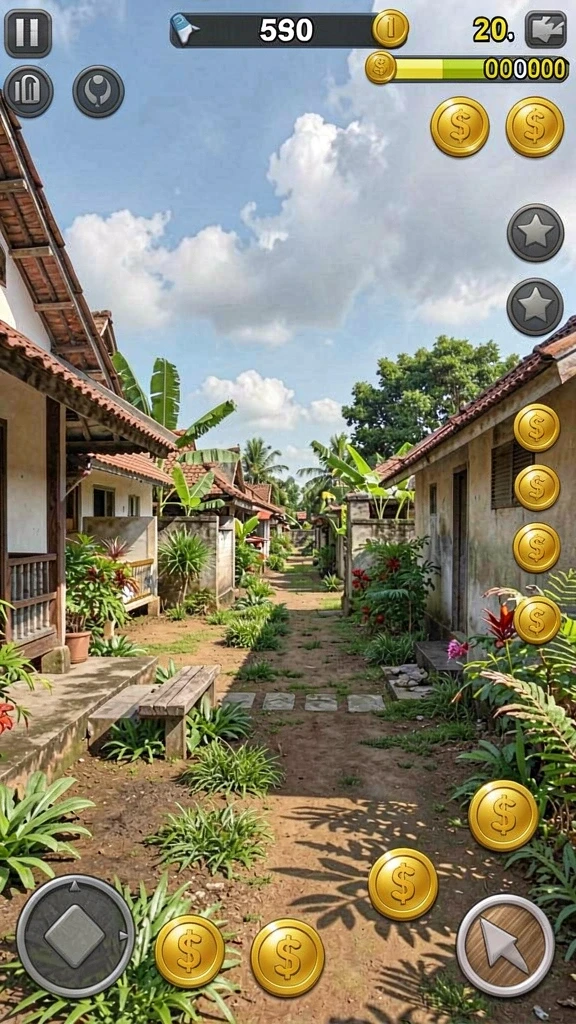
Task: Tap the arrow button next to 20
Action: pos(546,29)
